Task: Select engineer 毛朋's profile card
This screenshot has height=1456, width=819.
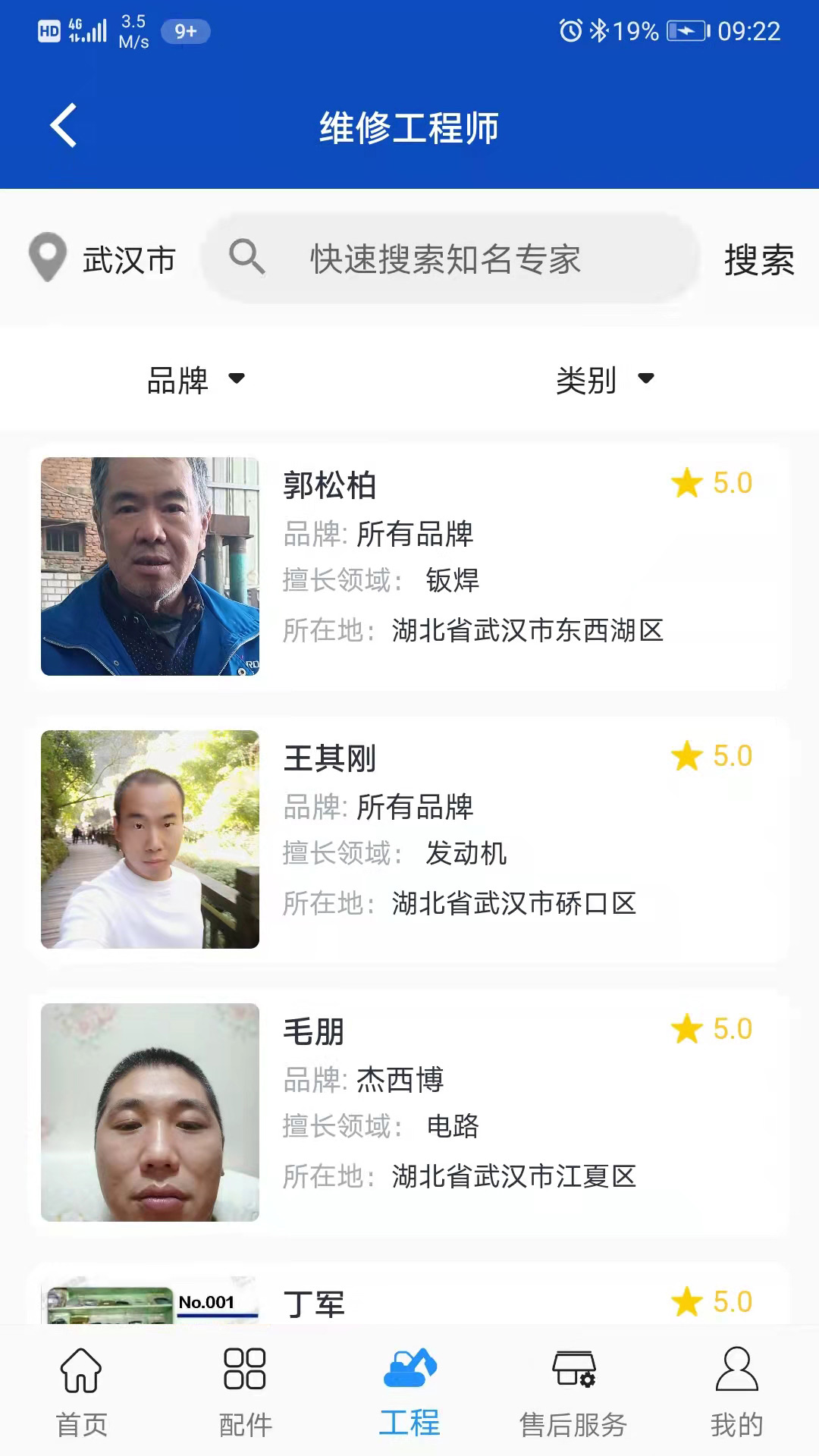Action: pos(409,1112)
